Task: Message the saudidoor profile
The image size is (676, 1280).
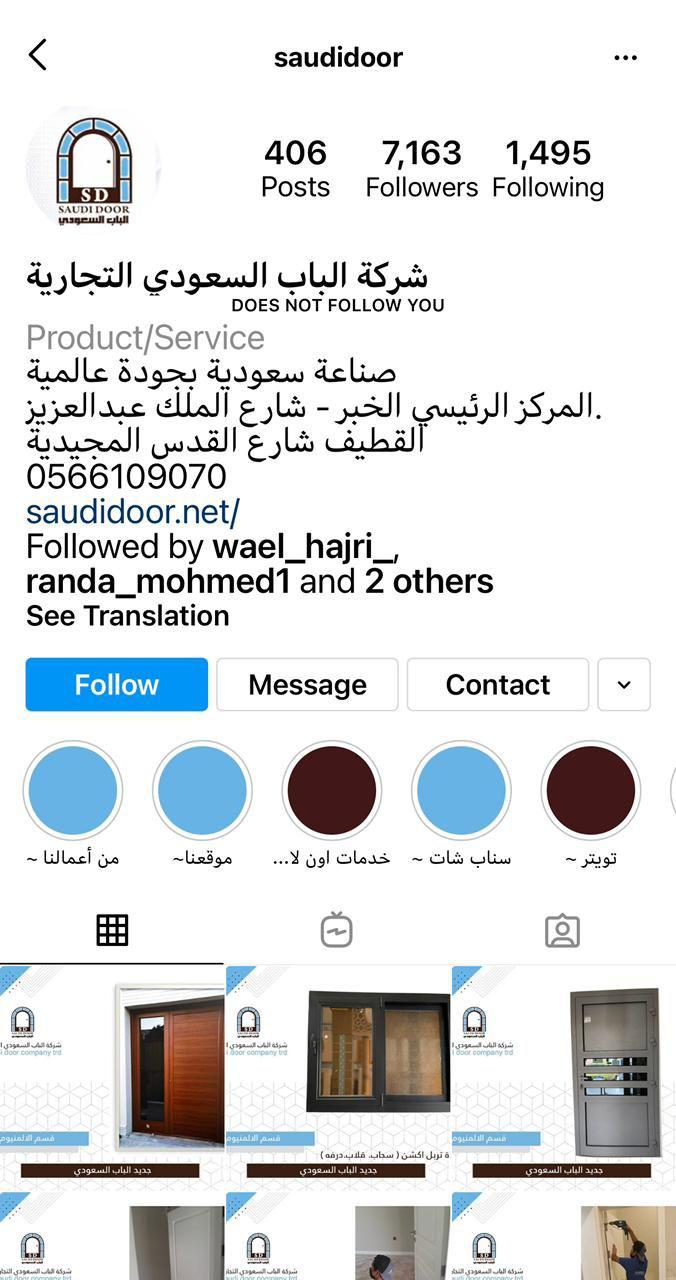Action: (x=307, y=685)
